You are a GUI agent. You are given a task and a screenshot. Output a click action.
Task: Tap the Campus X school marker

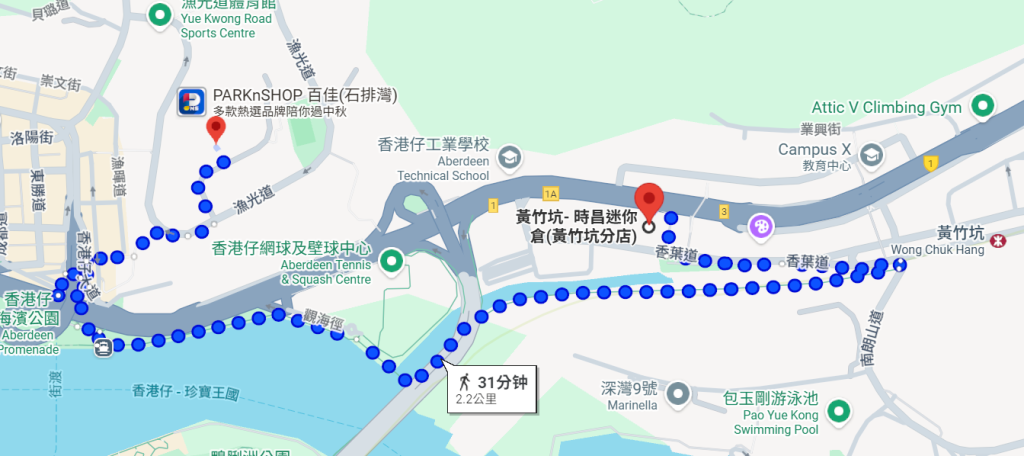(871, 155)
